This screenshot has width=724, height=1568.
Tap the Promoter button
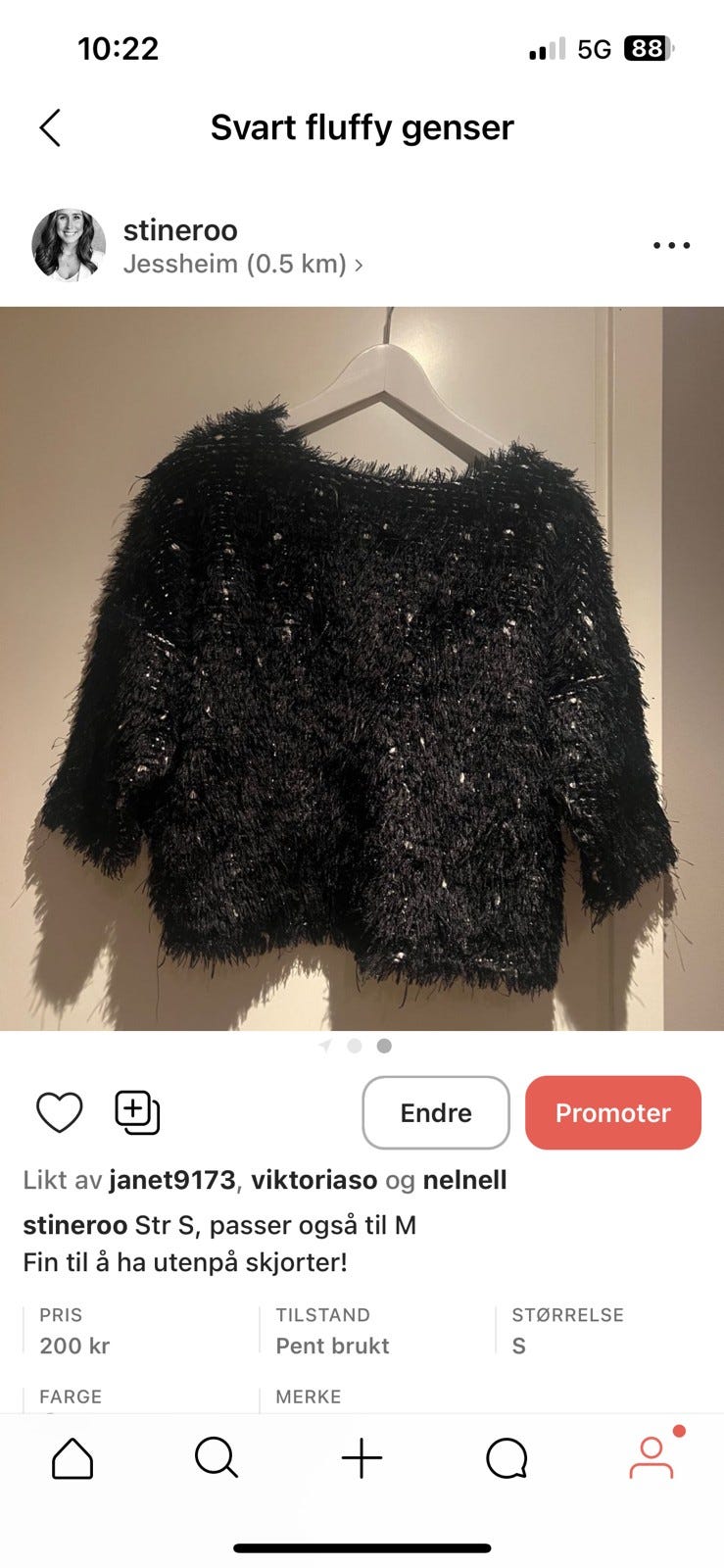[612, 1112]
